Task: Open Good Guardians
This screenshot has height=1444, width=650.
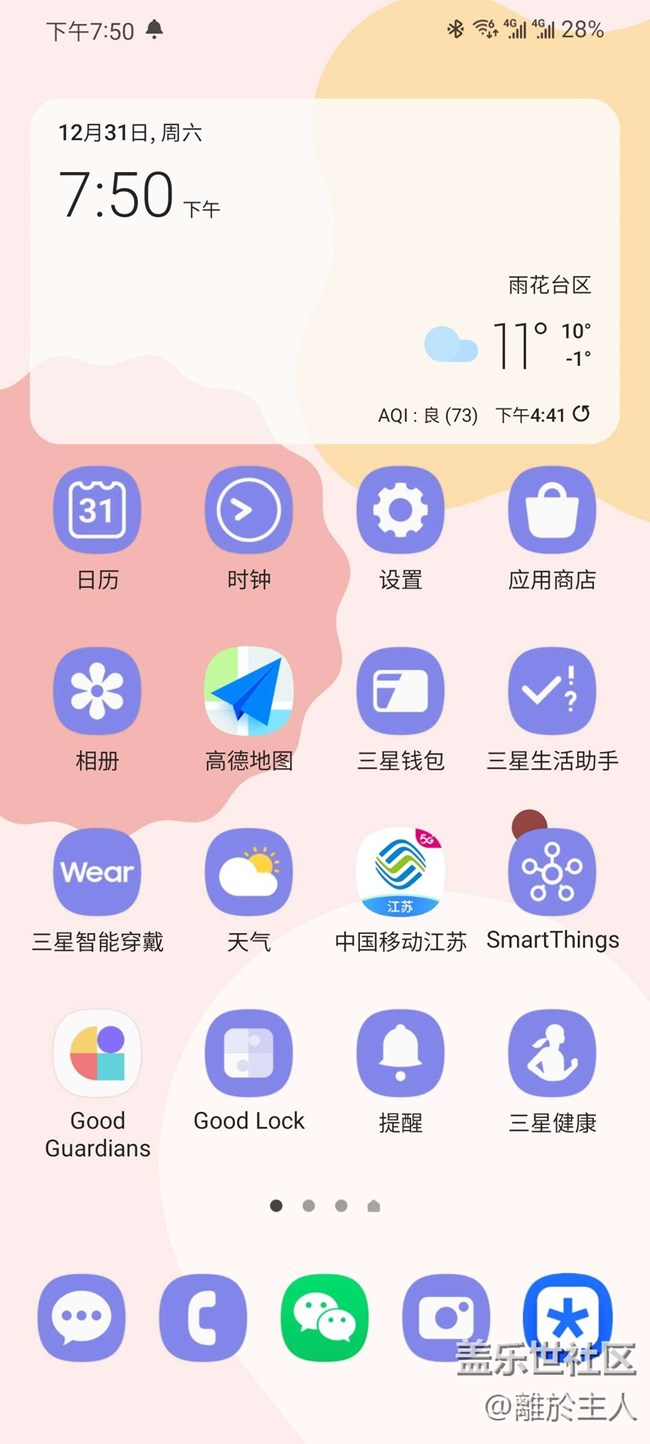Action: tap(97, 1054)
